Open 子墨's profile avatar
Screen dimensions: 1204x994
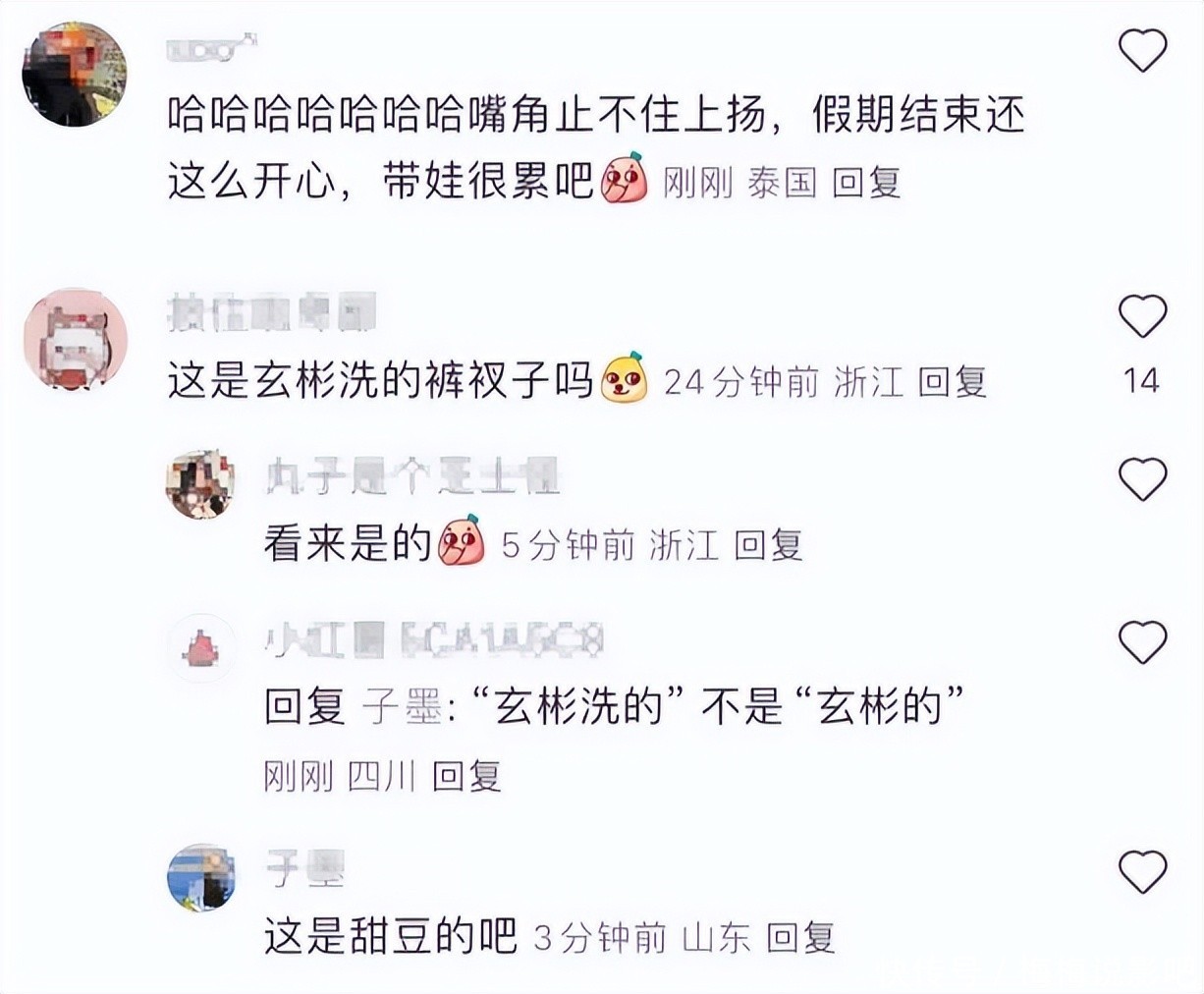pos(202,877)
